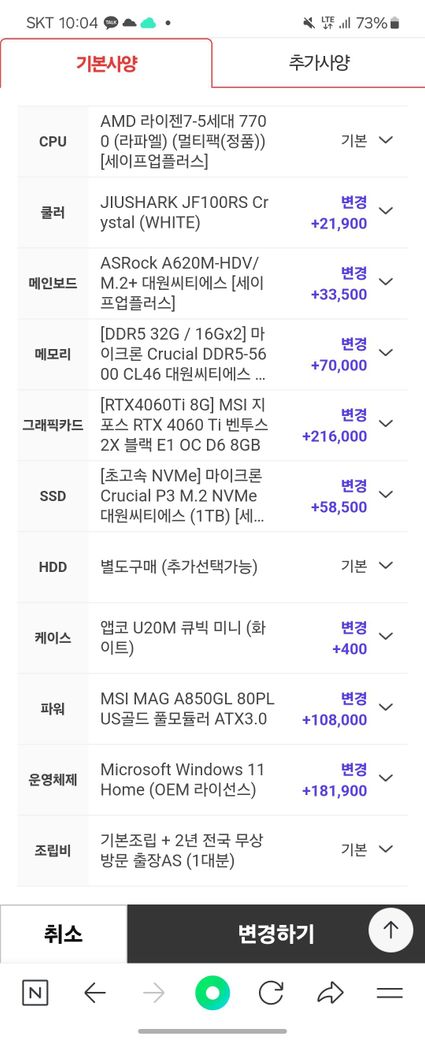Reload the page with the refresh icon
Image resolution: width=425 pixels, height=1040 pixels.
(x=271, y=993)
